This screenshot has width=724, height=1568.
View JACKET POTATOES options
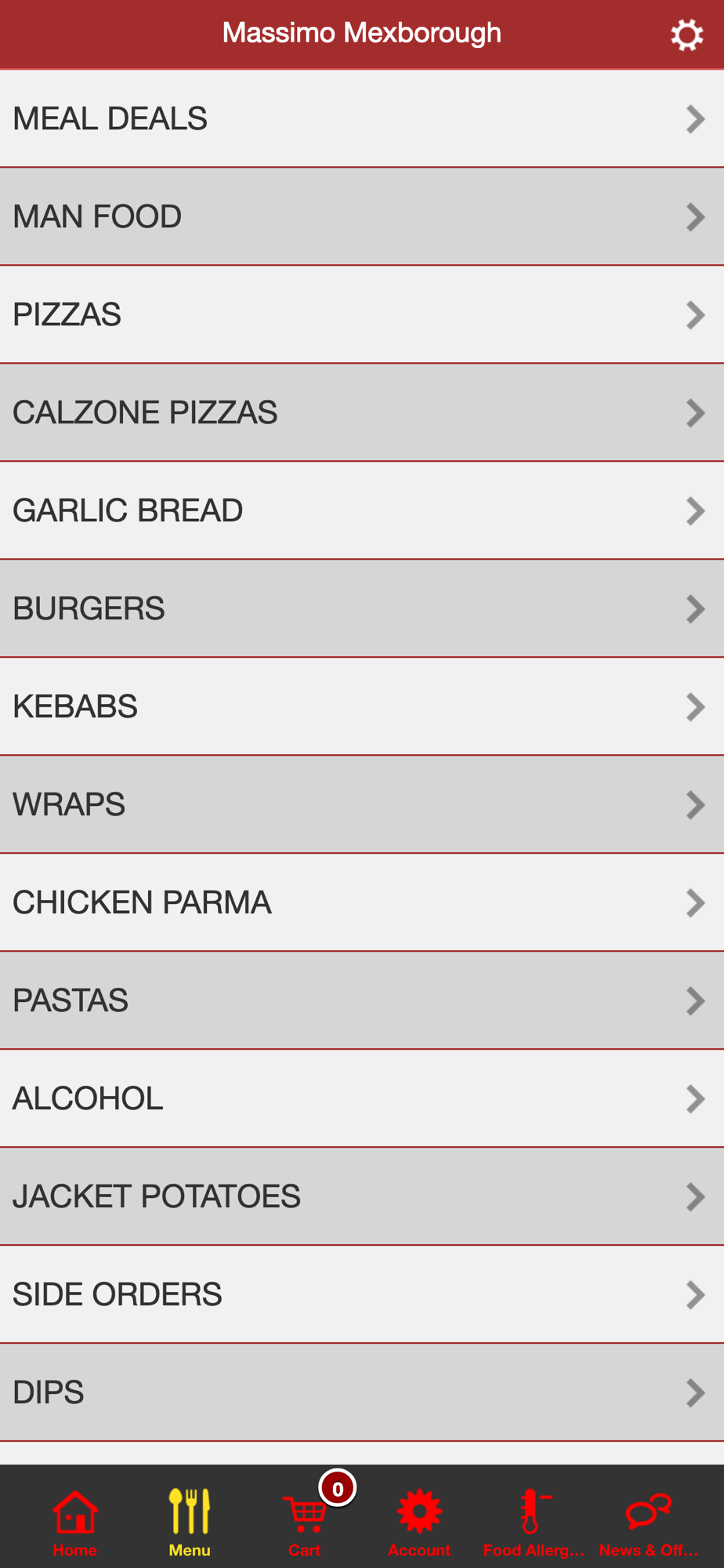pyautogui.click(x=362, y=1196)
